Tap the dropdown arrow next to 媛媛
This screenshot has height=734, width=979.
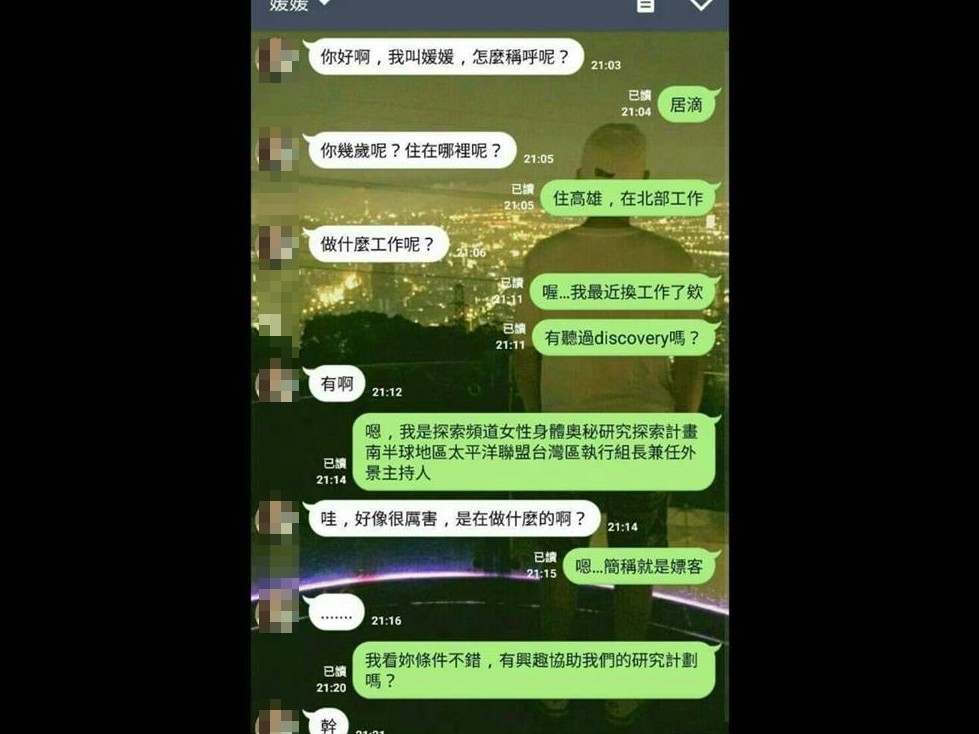click(324, 3)
